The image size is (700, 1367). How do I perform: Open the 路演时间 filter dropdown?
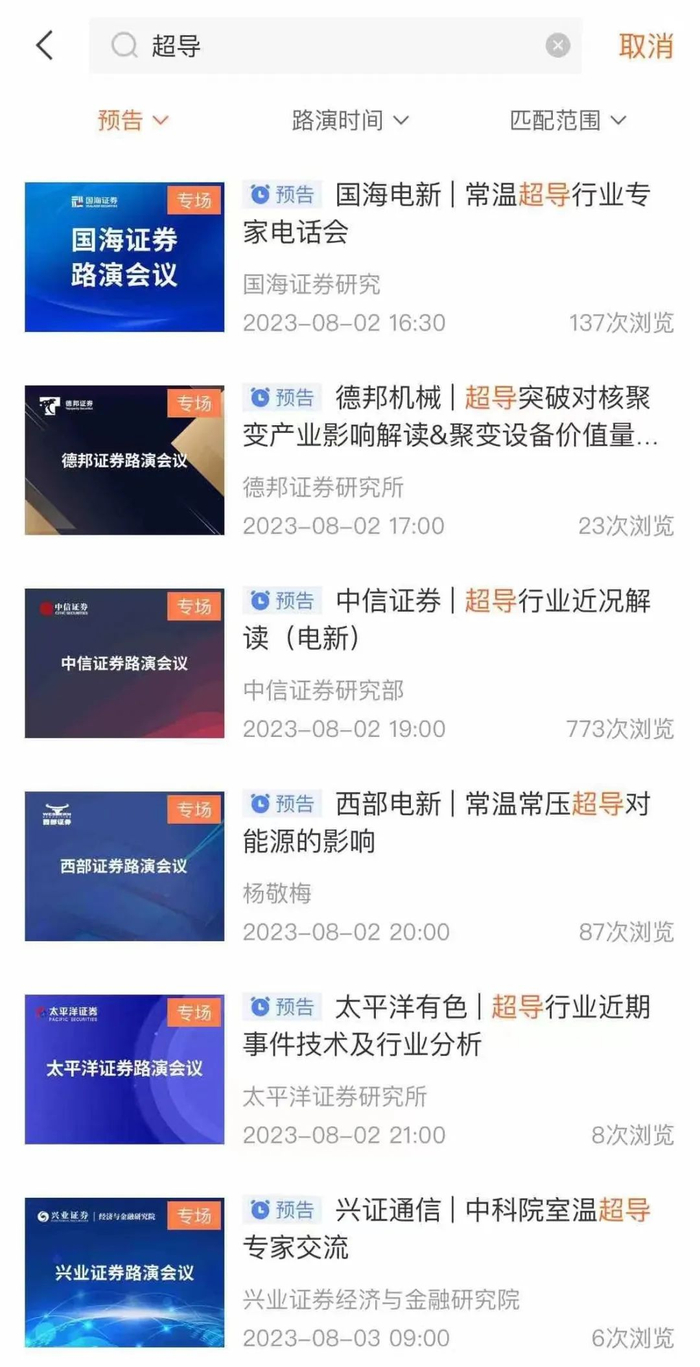pyautogui.click(x=350, y=121)
